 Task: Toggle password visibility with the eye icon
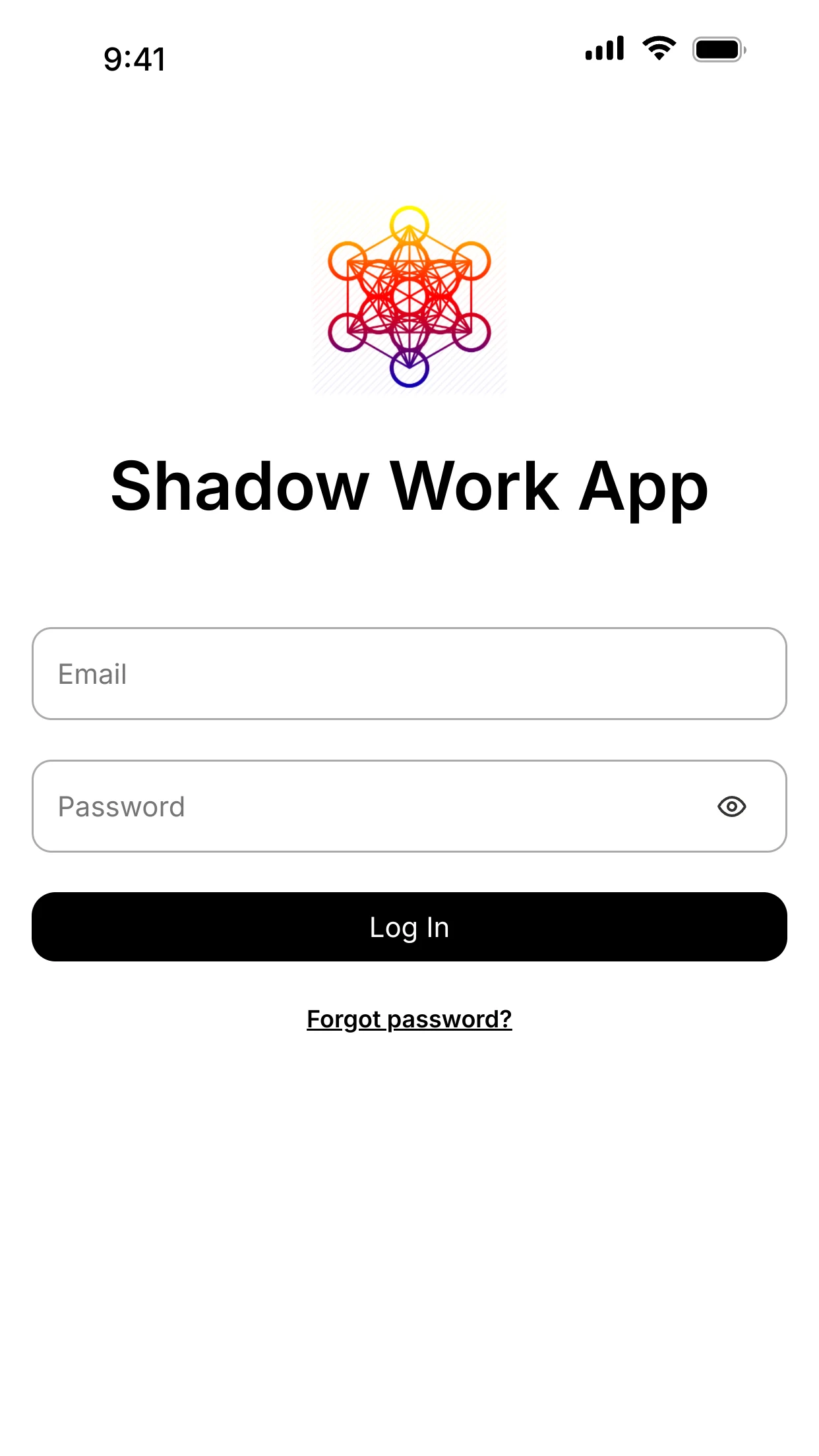(731, 806)
